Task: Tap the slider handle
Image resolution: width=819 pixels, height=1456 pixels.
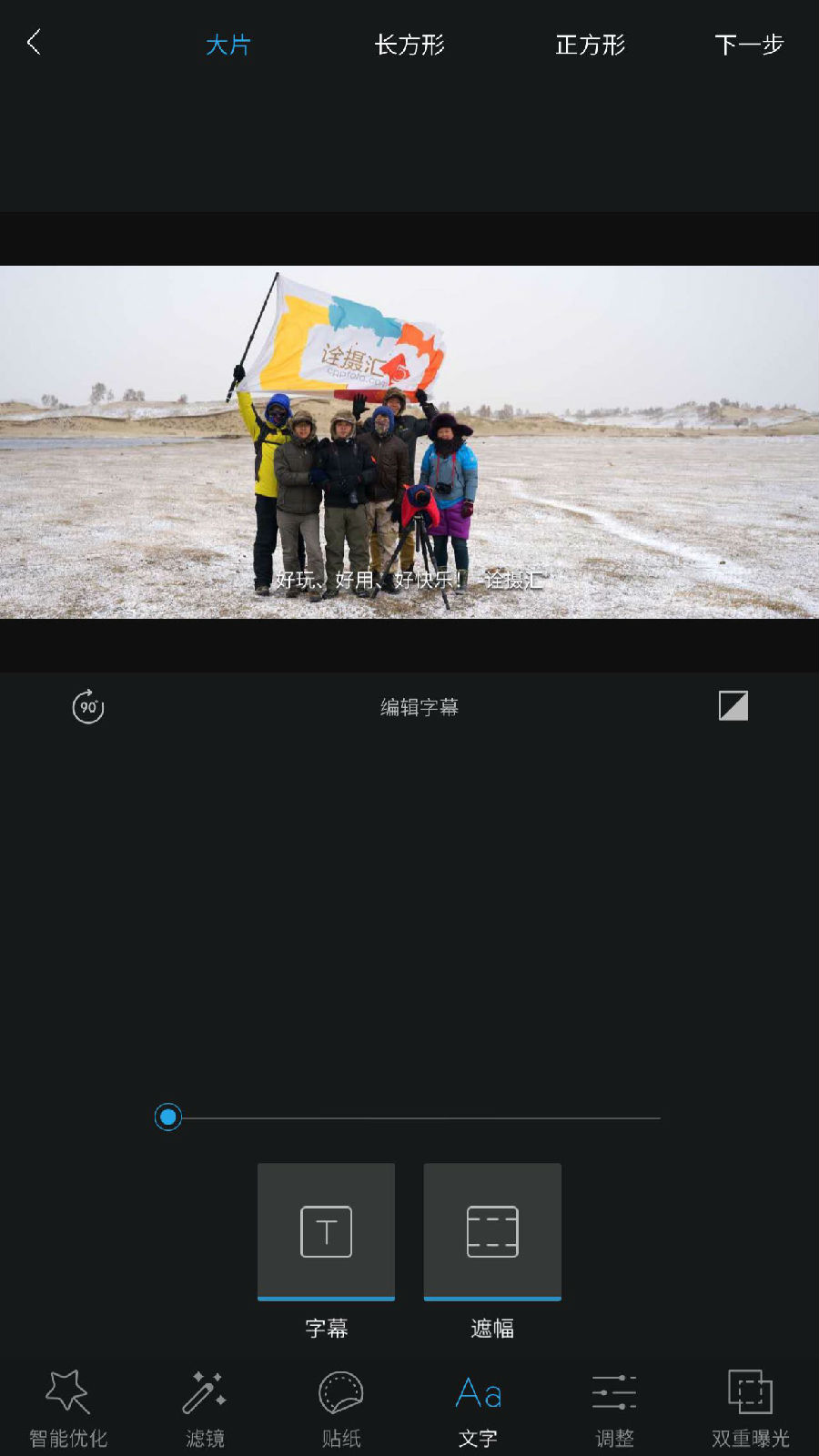Action: tap(168, 1117)
